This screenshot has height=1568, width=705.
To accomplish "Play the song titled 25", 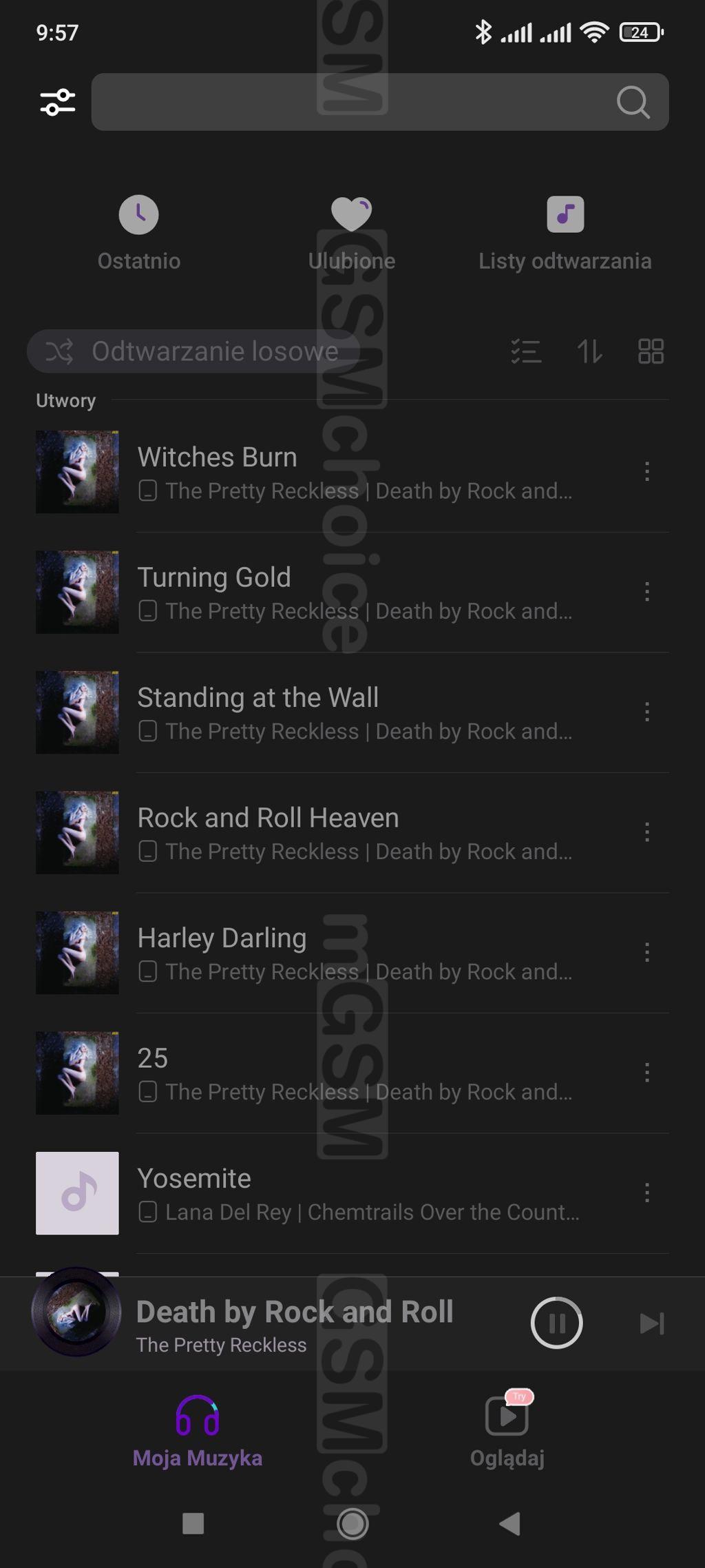I will pyautogui.click(x=344, y=1073).
